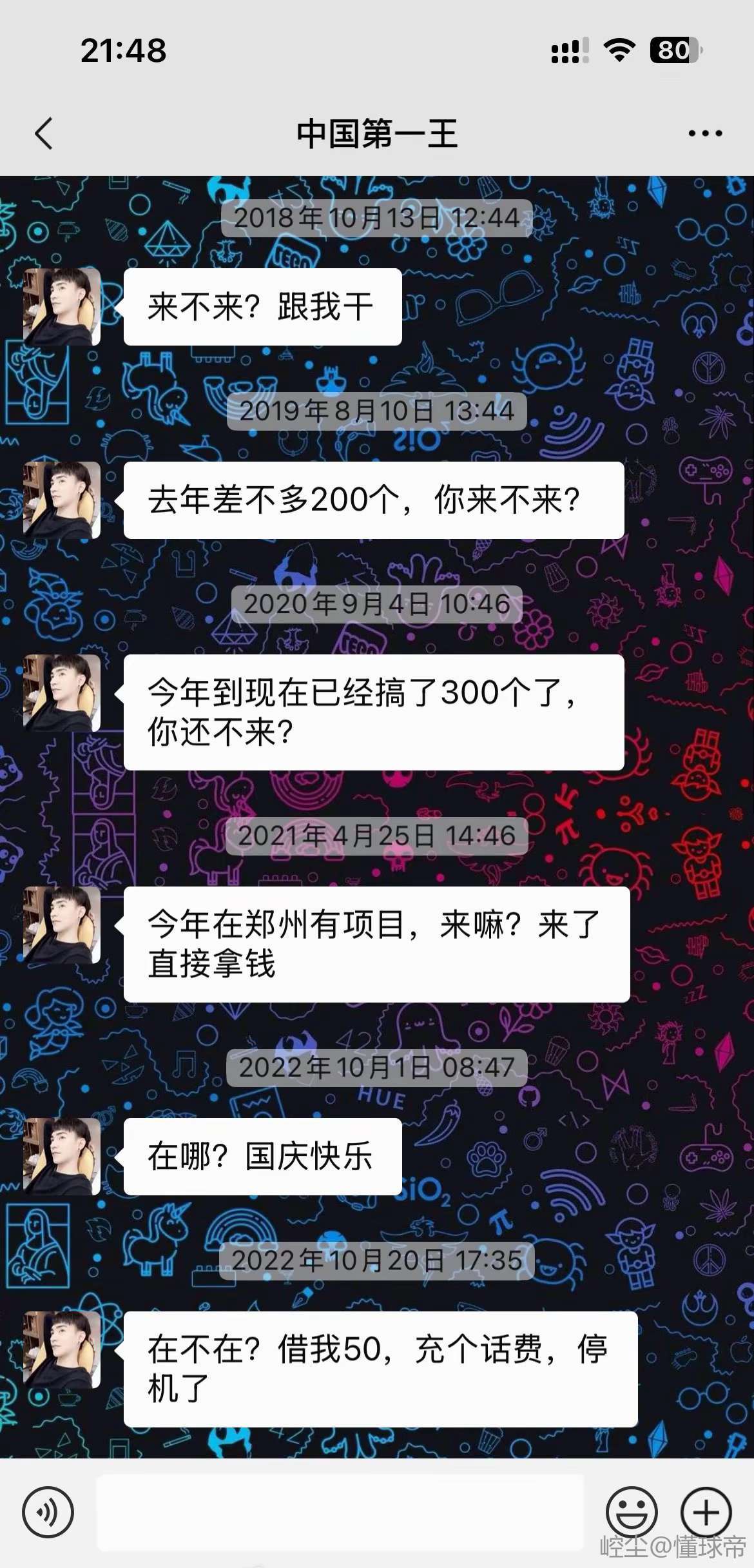This screenshot has width=754, height=1568.
Task: Tap the avatar beside 来不来？跟我干
Action: (x=62, y=306)
